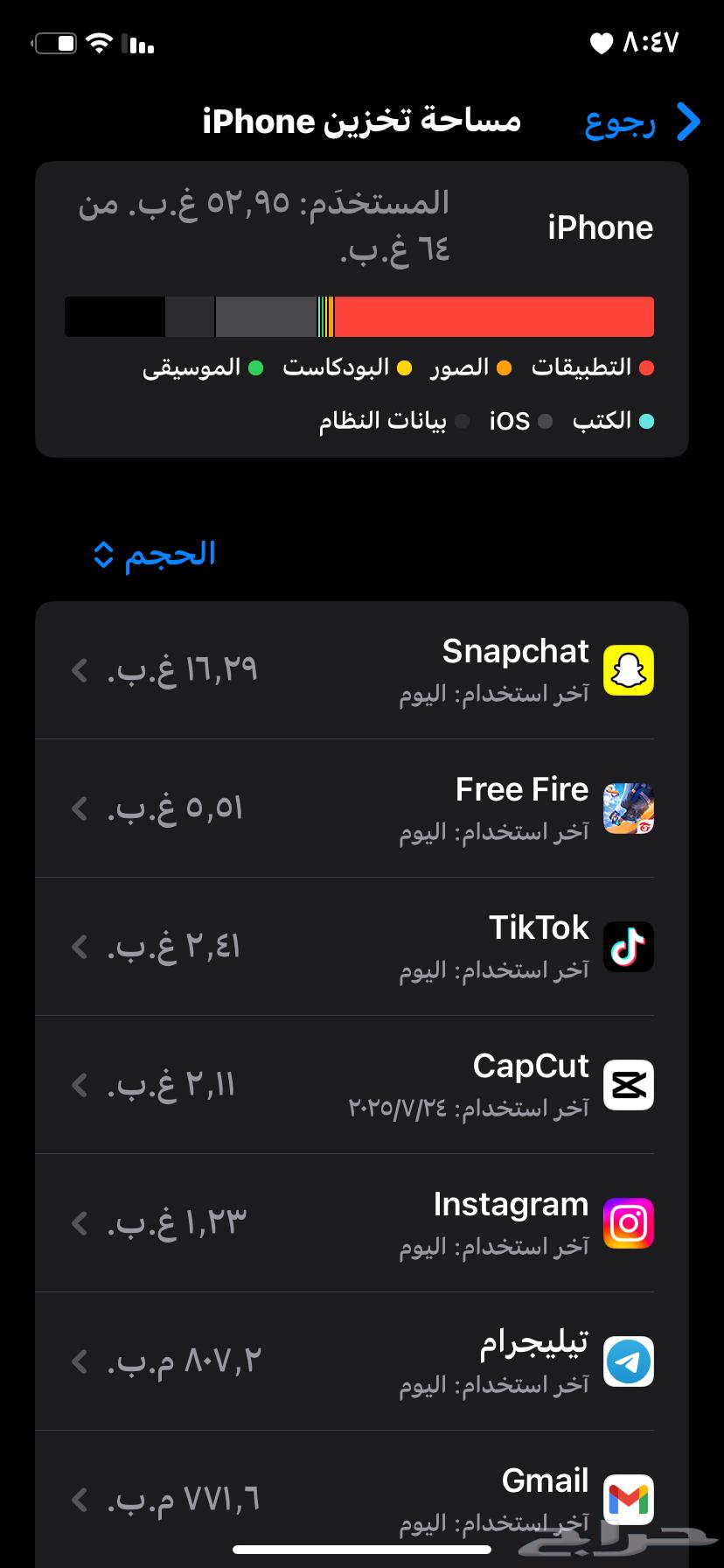Open Snapchat storage details
This screenshot has height=1568, width=724.
tap(362, 670)
